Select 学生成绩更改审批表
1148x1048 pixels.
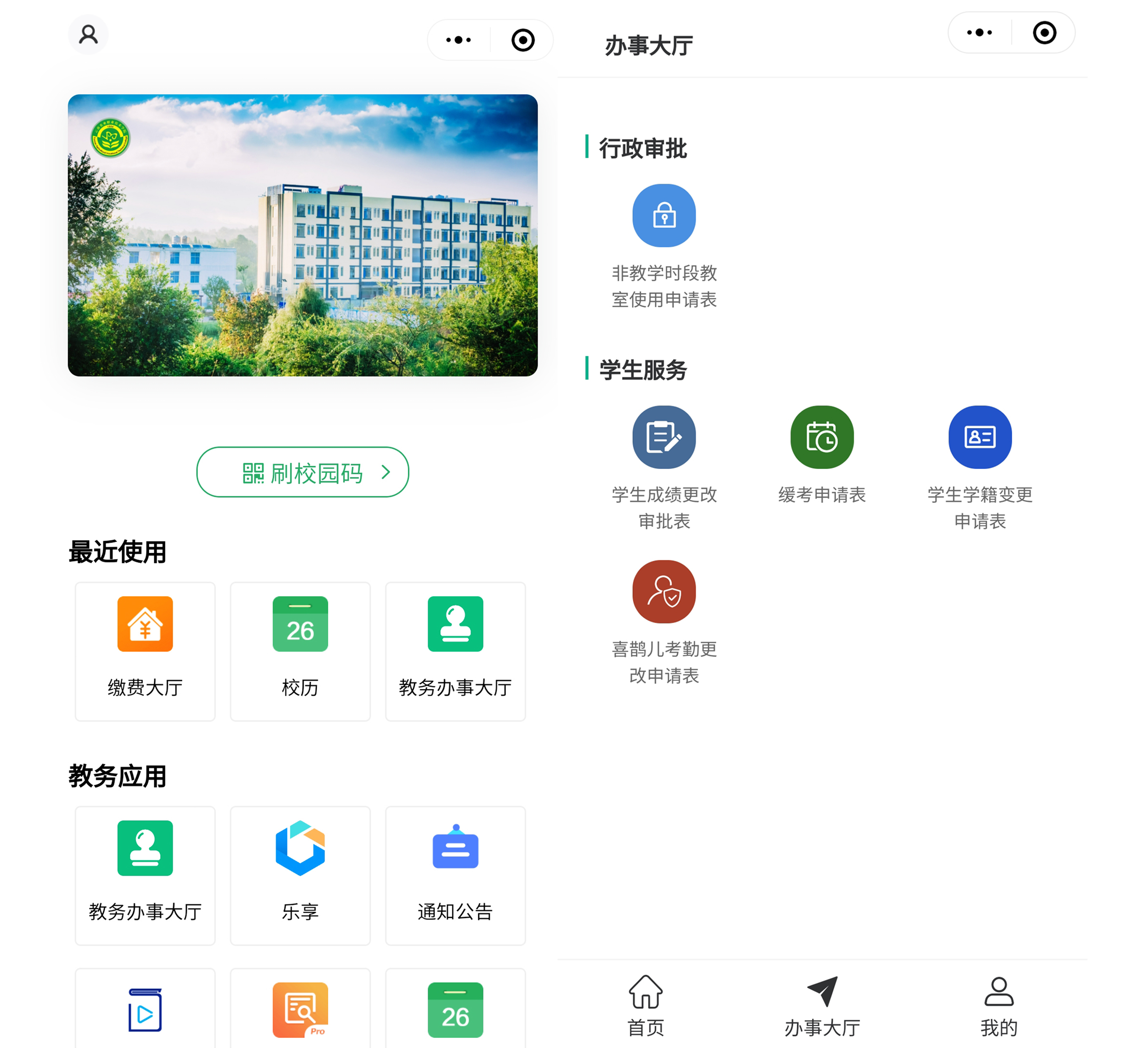click(x=664, y=438)
